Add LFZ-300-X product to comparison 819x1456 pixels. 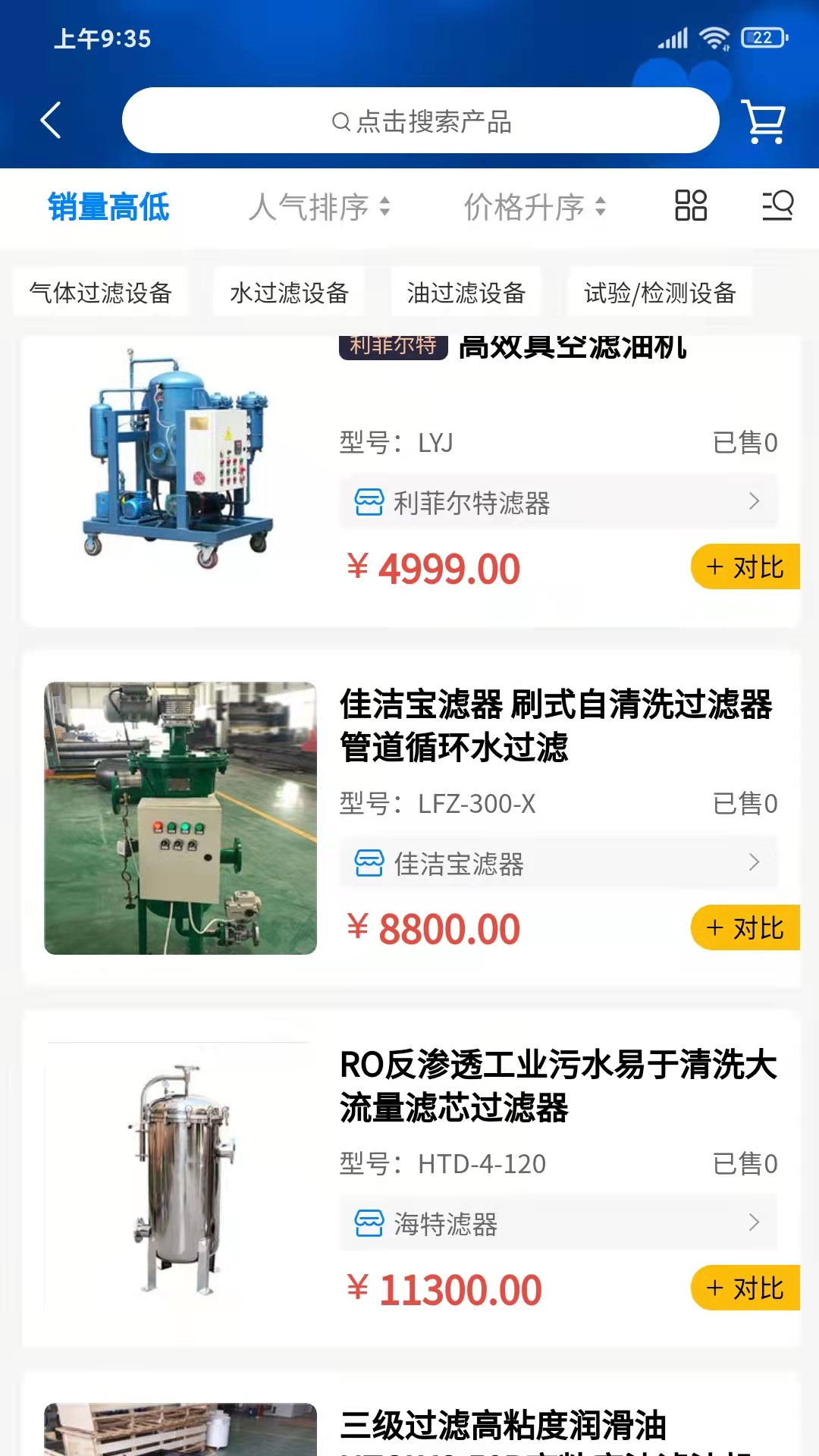pos(744,927)
